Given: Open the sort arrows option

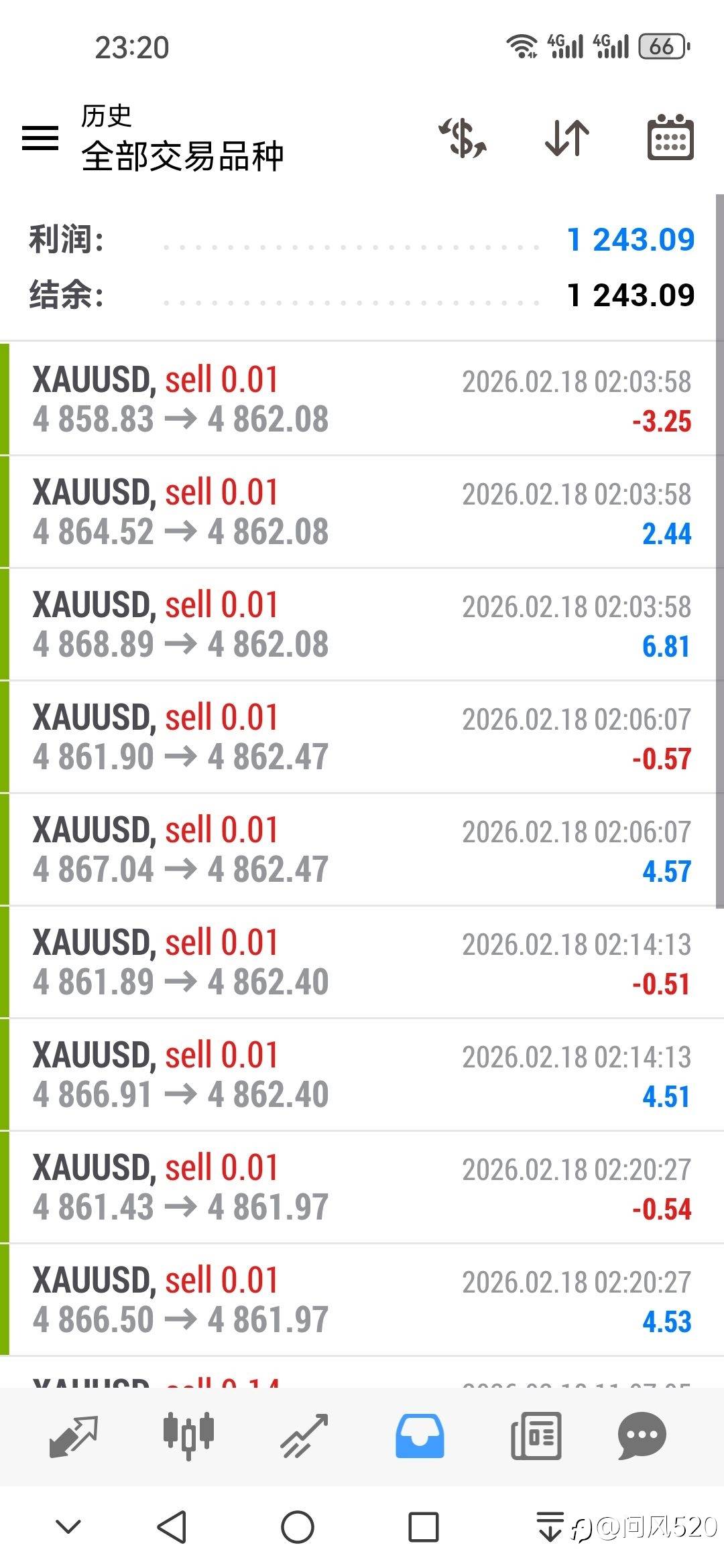Looking at the screenshot, I should click(x=567, y=138).
